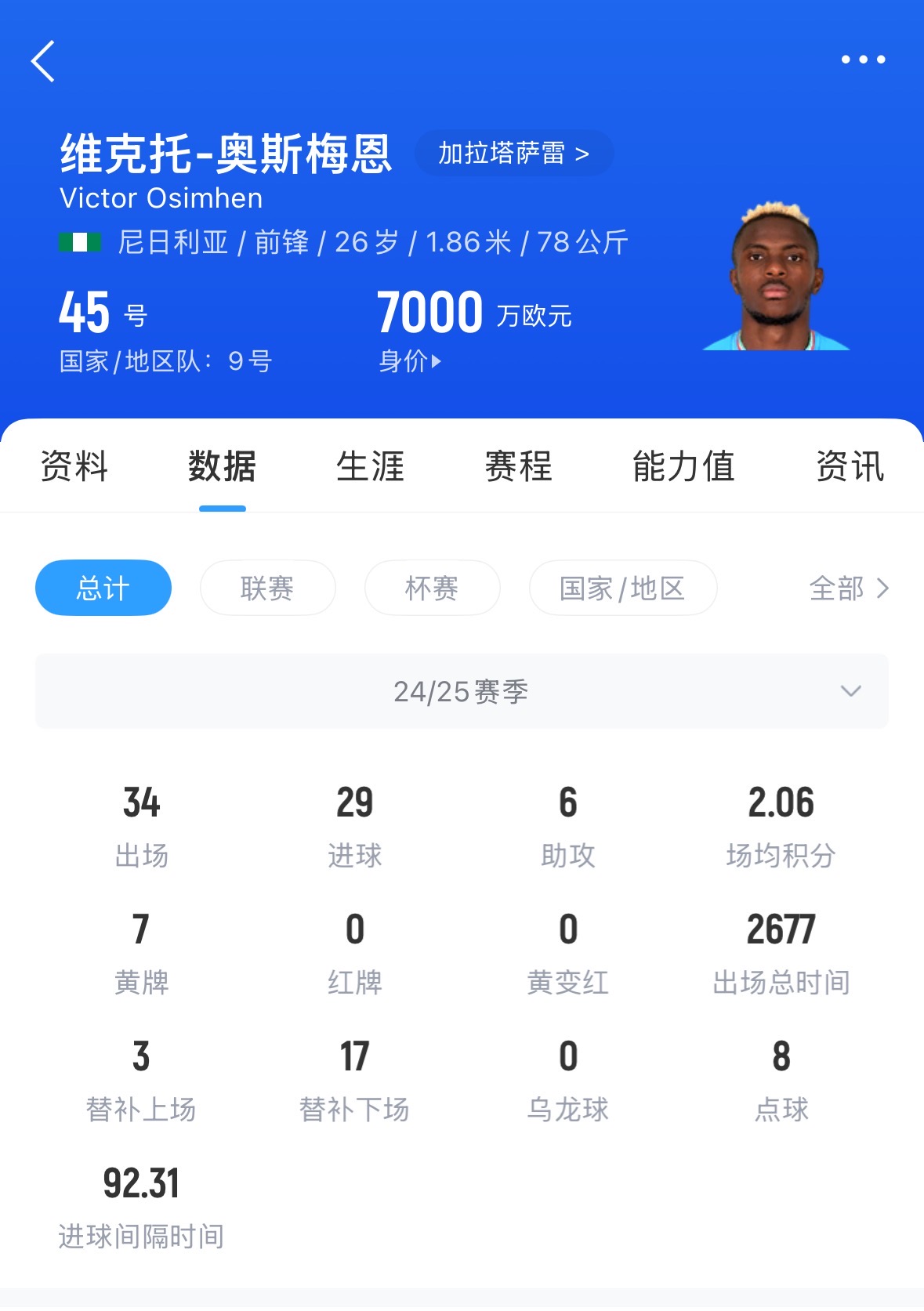Select the 总计 filter chip
This screenshot has height=1311, width=924.
103,588
